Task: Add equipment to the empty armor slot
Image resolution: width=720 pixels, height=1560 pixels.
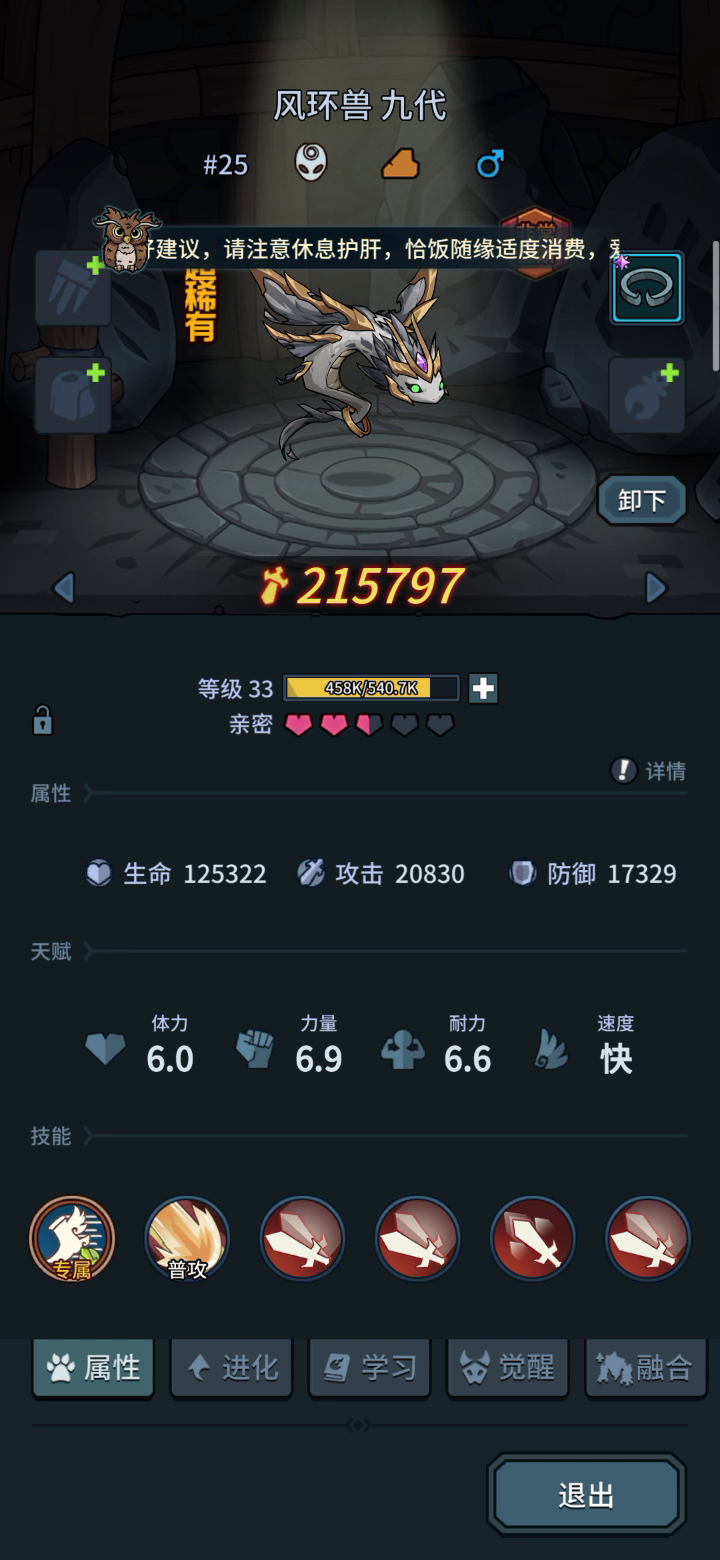Action: coord(73,396)
